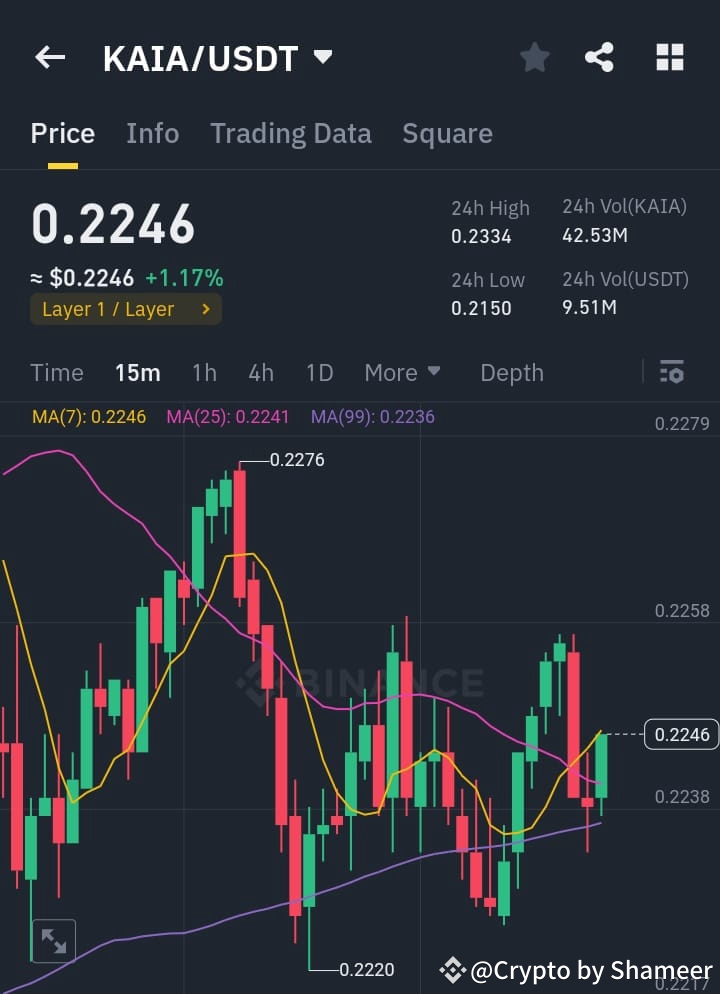The image size is (720, 994).
Task: Switch to the Trading Data tab
Action: [291, 133]
